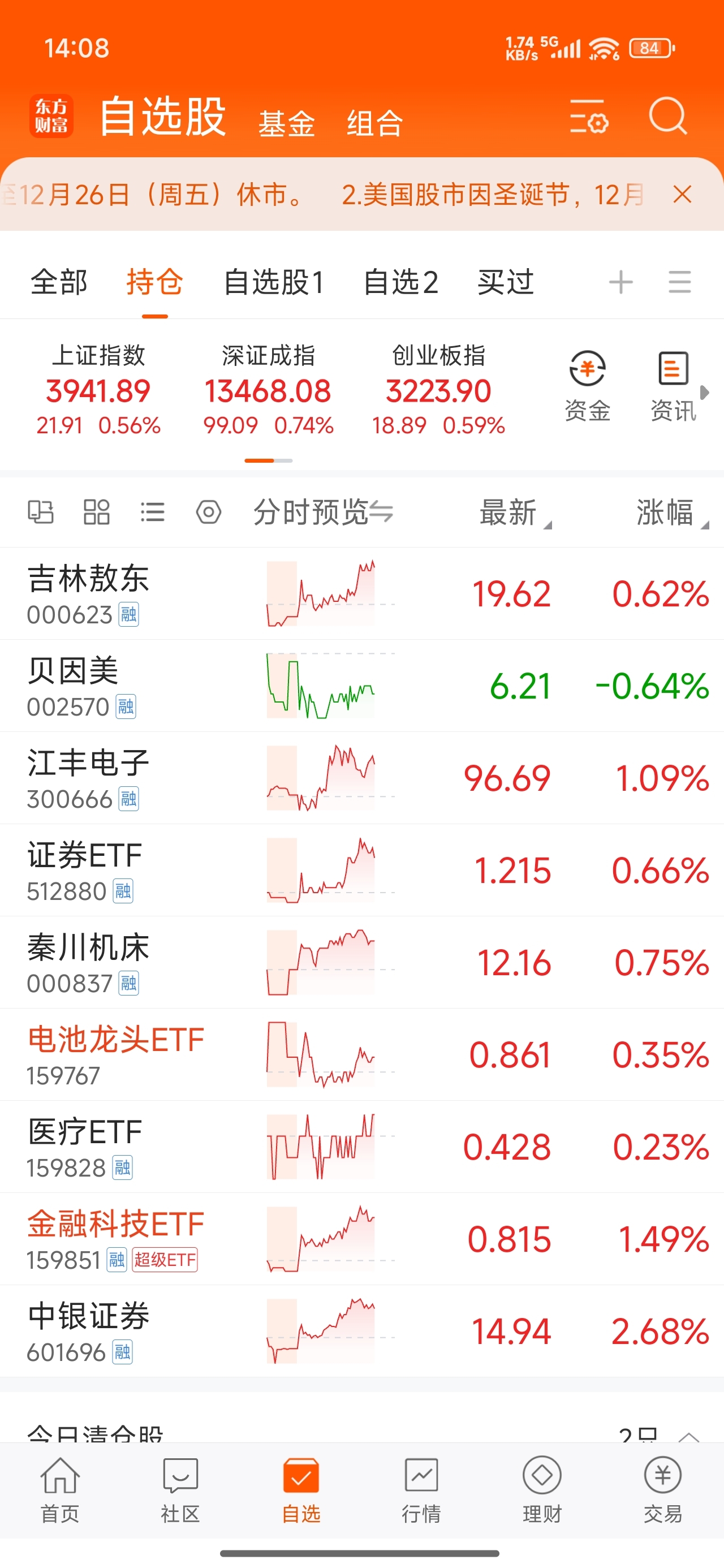Select the 全部 group tab
The height and width of the screenshot is (1568, 724).
pyautogui.click(x=59, y=282)
